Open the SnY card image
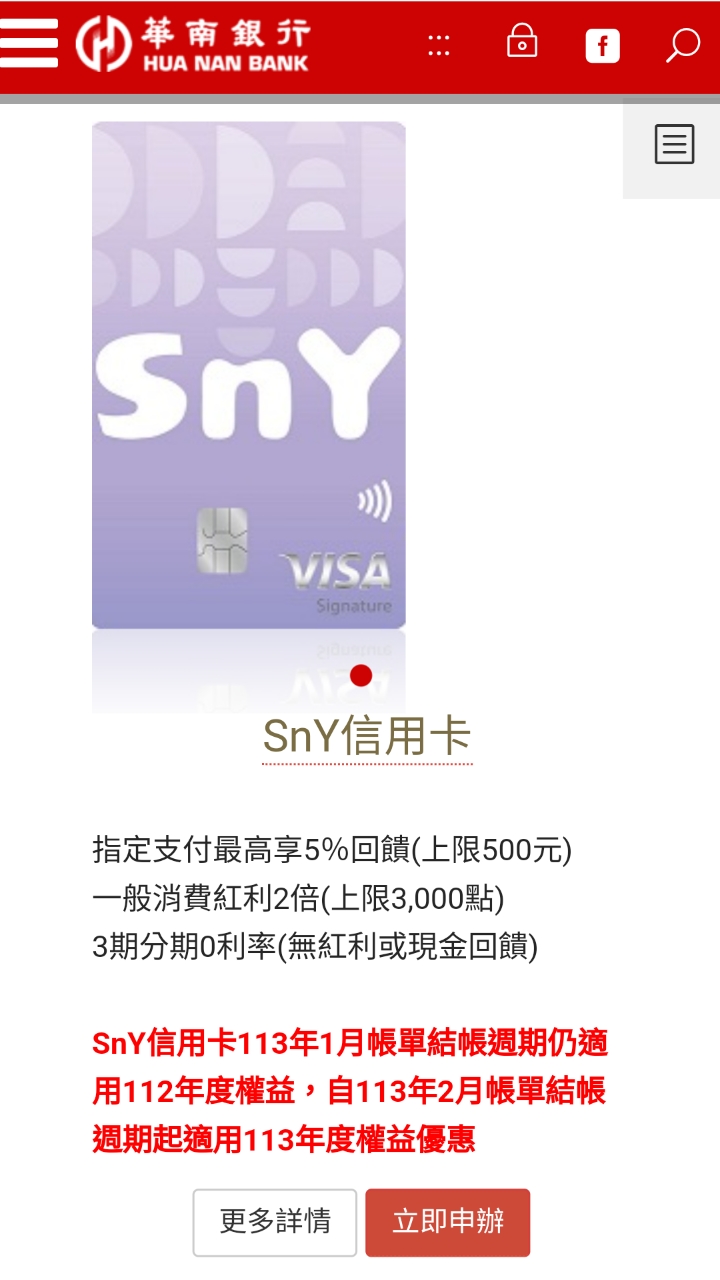Image resolution: width=720 pixels, height=1280 pixels. coord(249,375)
